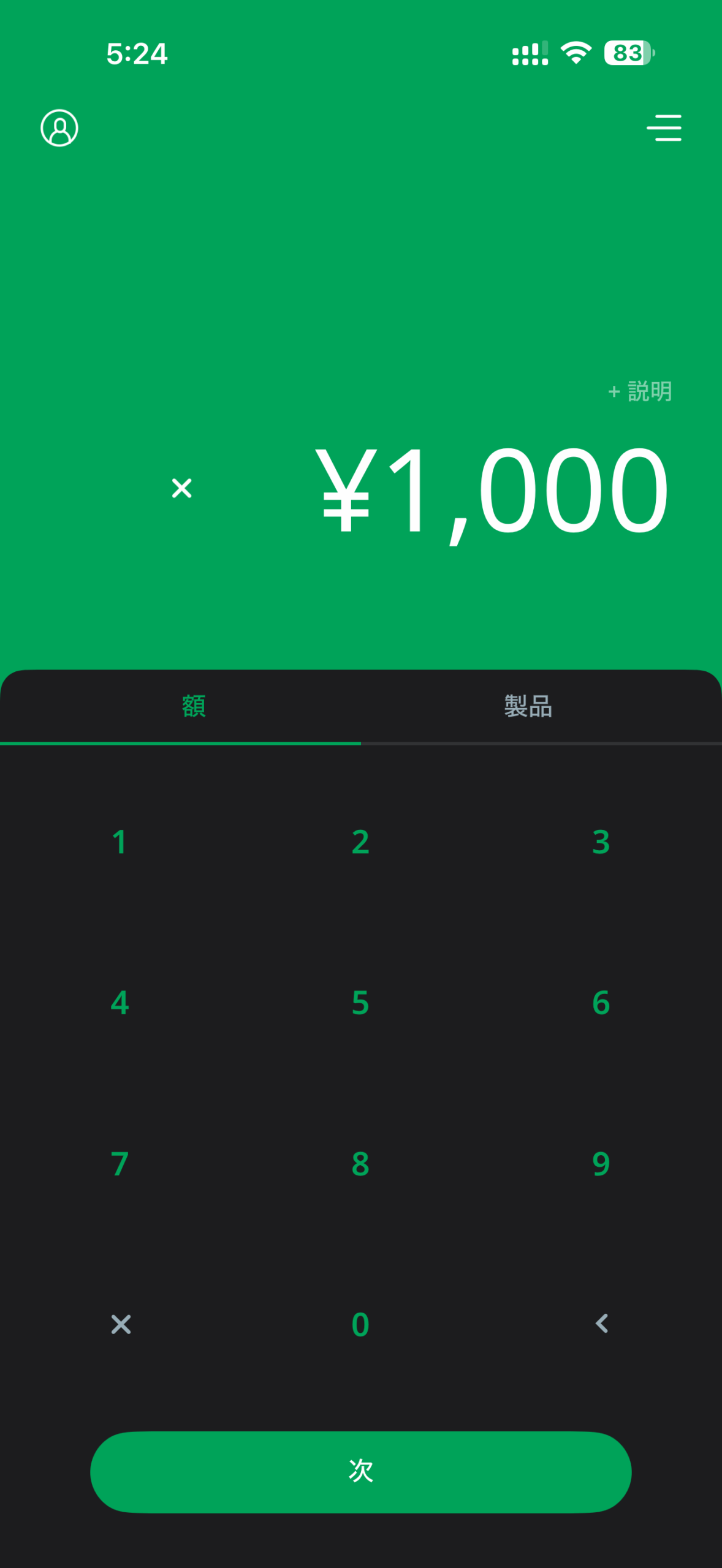Image resolution: width=722 pixels, height=1568 pixels.
Task: Enter digit 5 on the keypad
Action: [x=360, y=1003]
